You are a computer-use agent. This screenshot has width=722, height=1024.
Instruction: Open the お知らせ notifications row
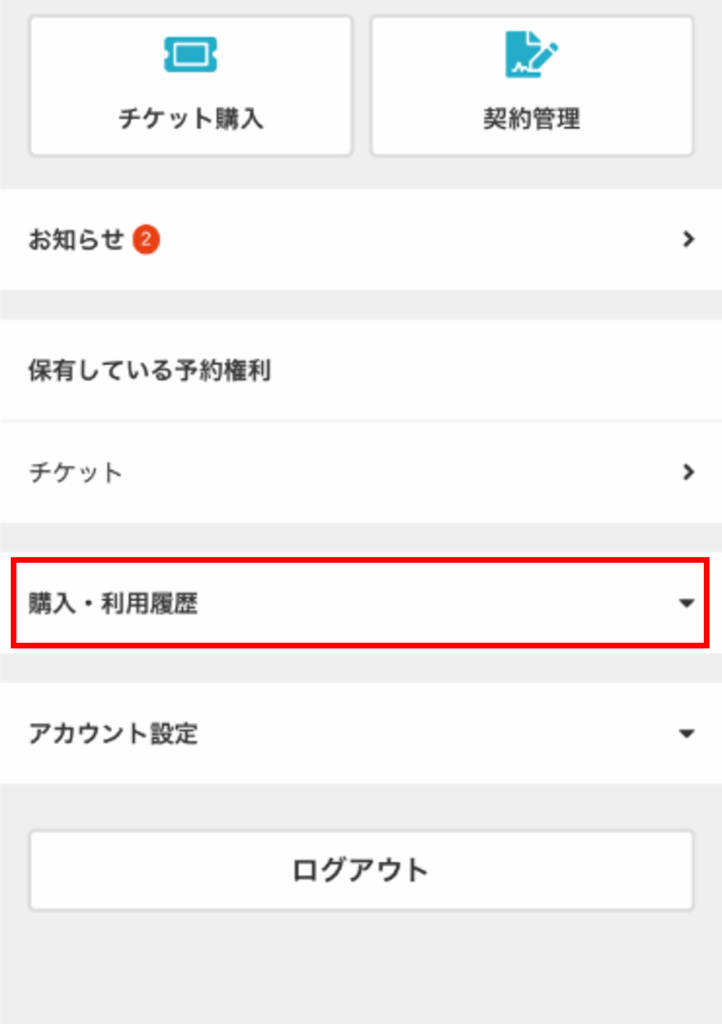pyautogui.click(x=360, y=240)
